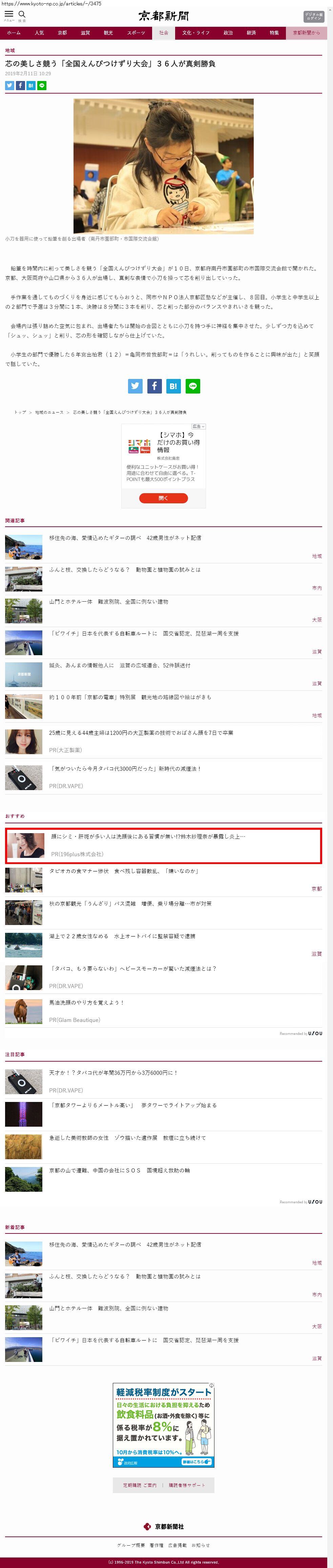Open the 軽減税率制度 banner ad
Screen dimensions: 333x1568
click(163, 1425)
